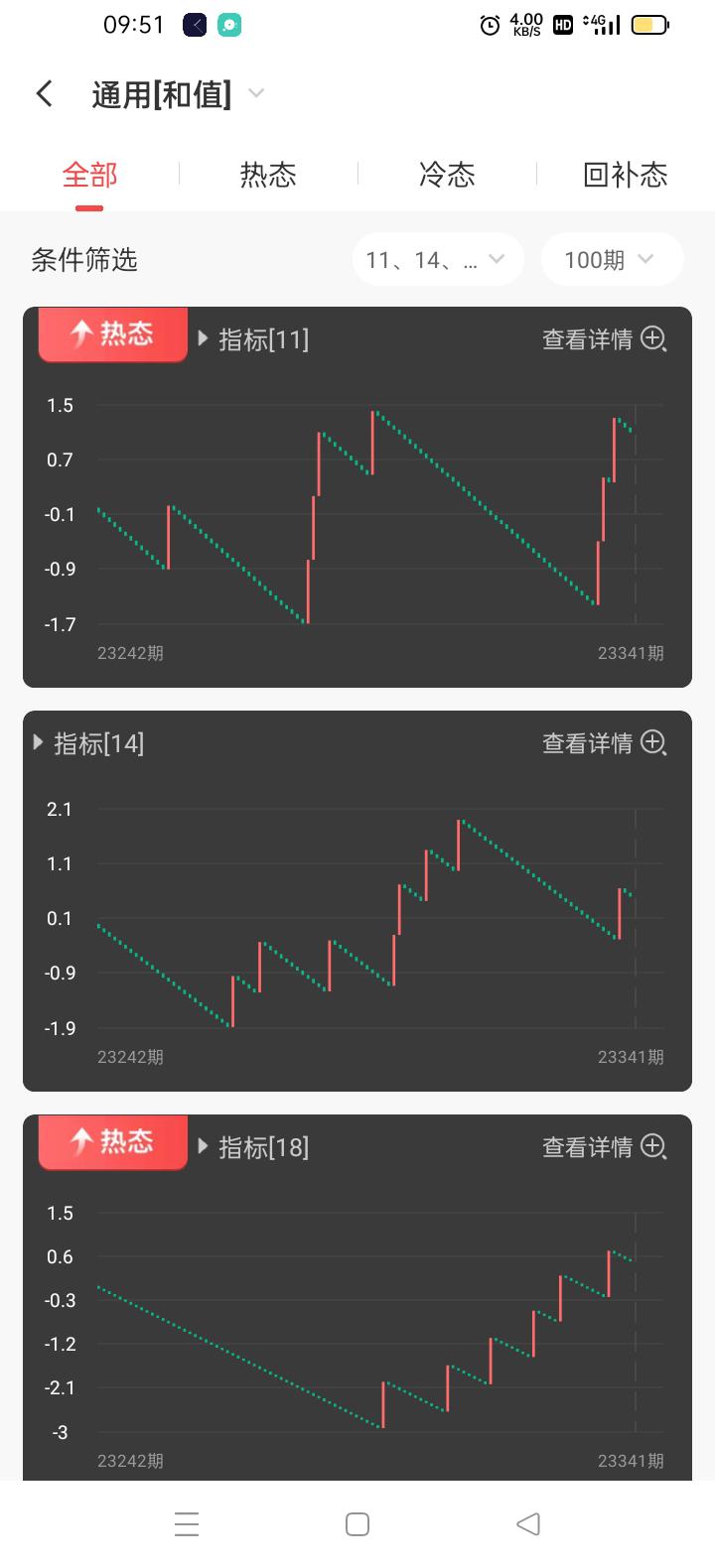View details for 指标[18]

click(604, 1147)
